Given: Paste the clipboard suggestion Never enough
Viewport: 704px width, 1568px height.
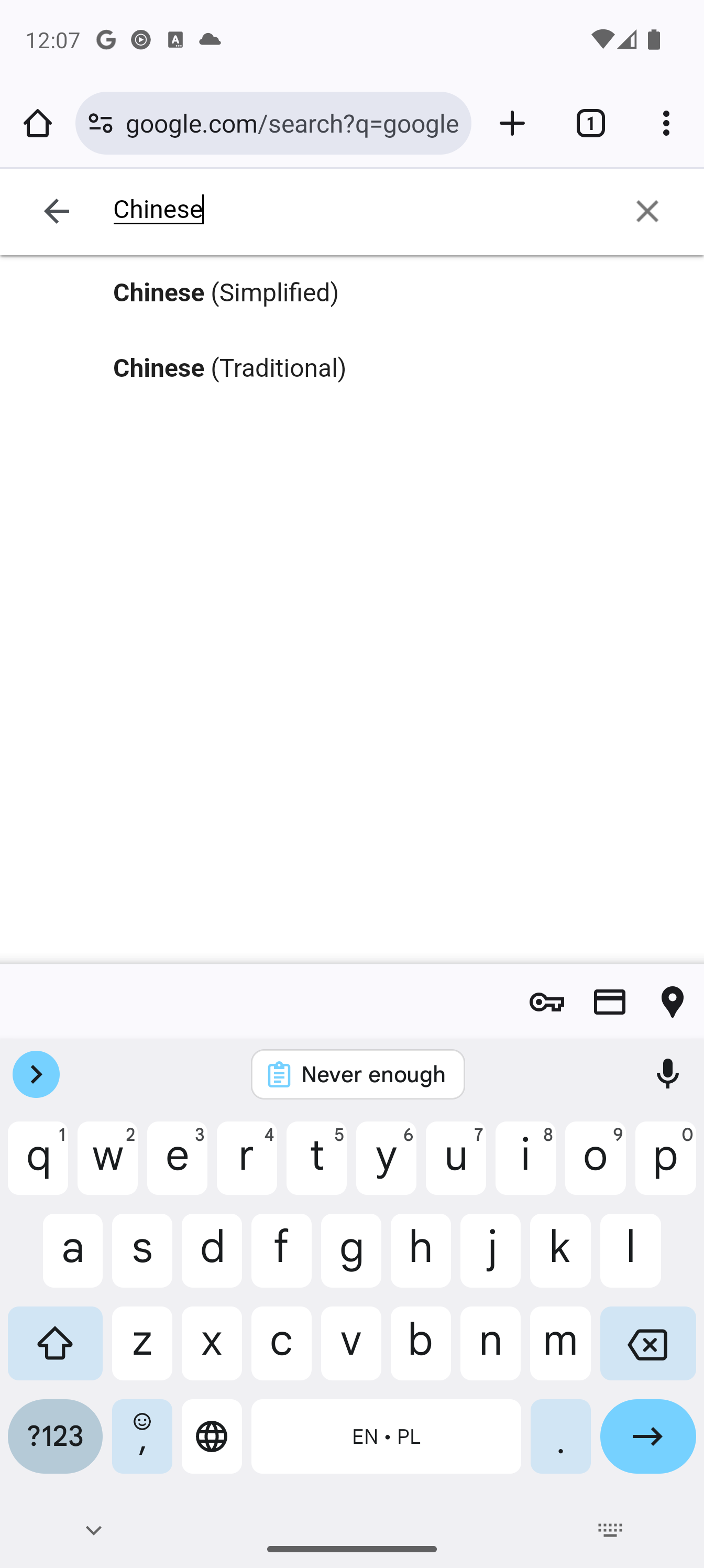Looking at the screenshot, I should 358,1074.
